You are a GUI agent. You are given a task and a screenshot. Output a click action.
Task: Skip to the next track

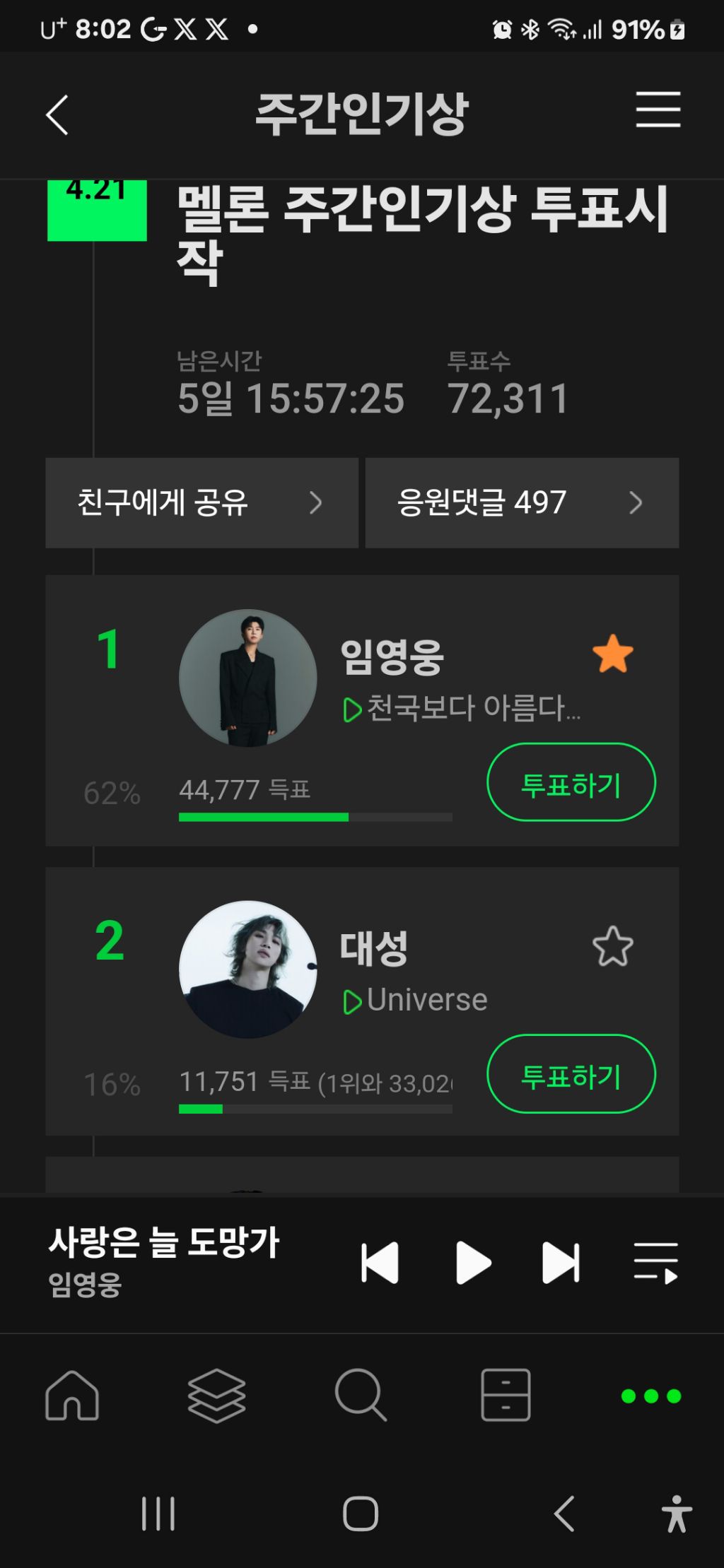(561, 1263)
